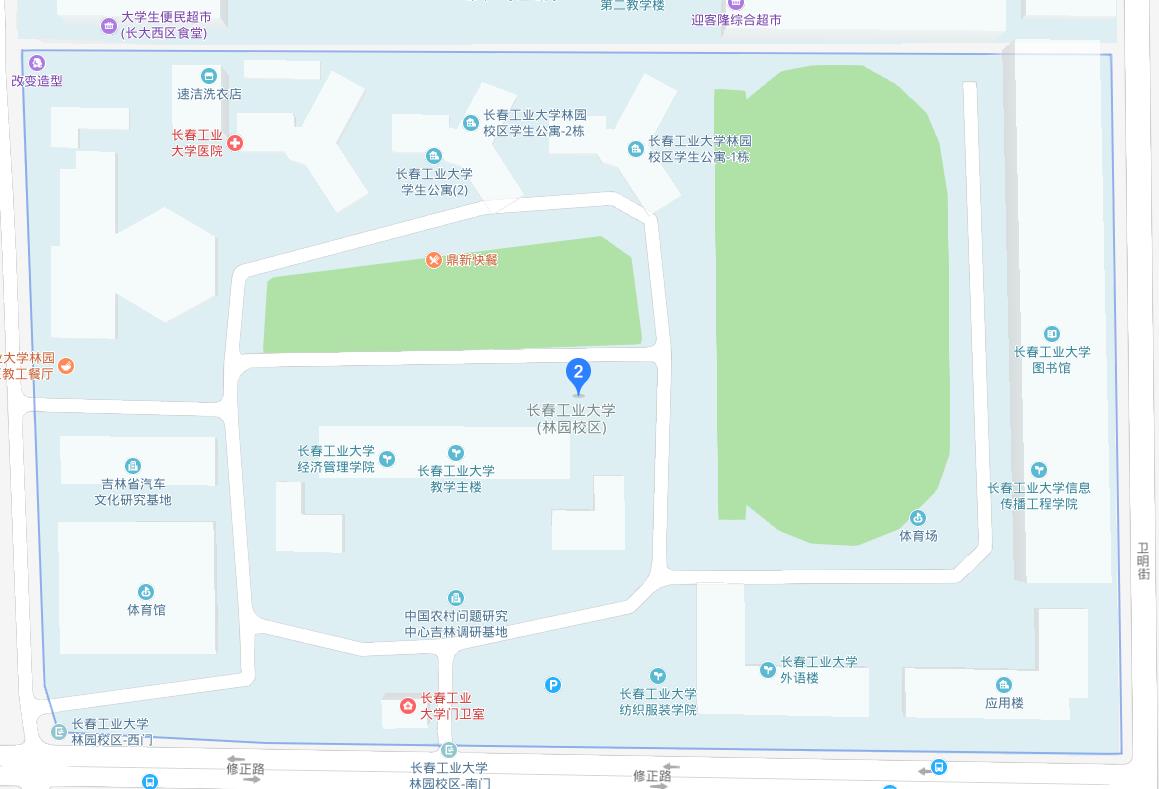
Task: Select the 大学生便民超市 supermarket marker
Action: pyautogui.click(x=109, y=26)
